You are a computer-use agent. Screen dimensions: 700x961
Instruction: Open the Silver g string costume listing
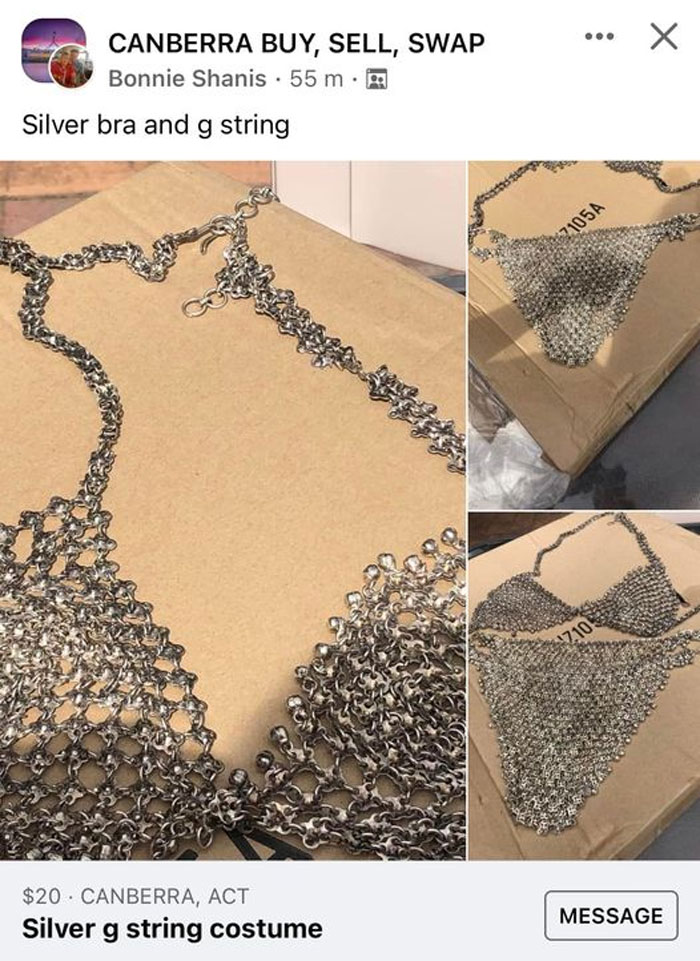172,927
